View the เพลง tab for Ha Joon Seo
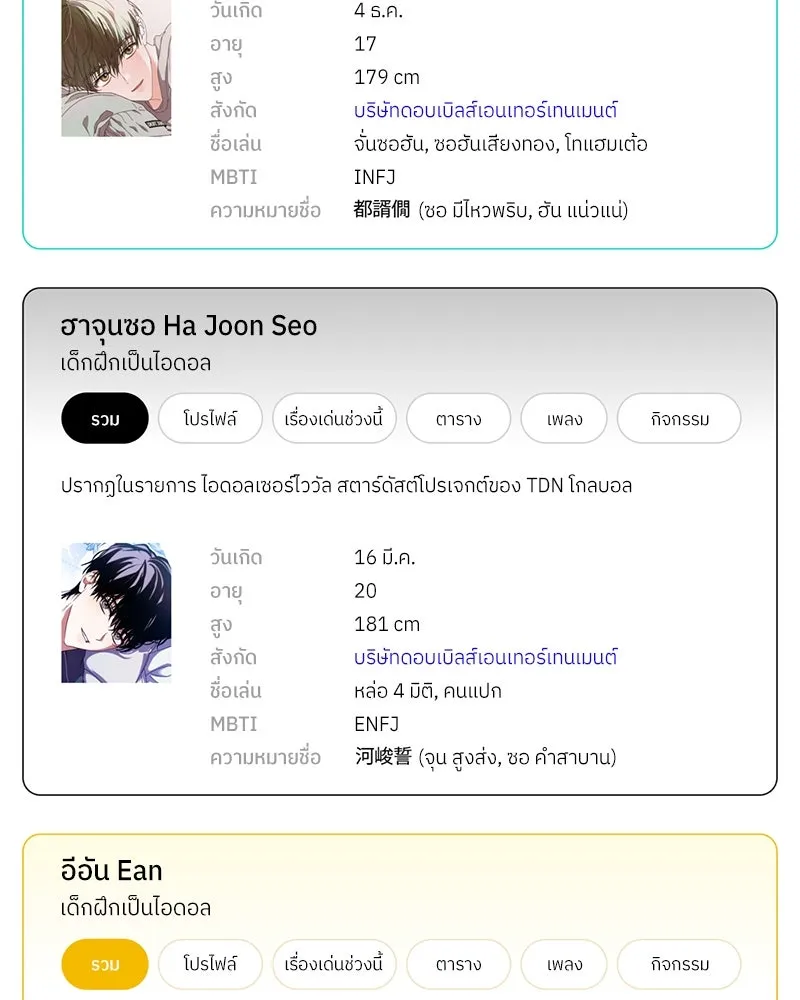Viewport: 800px width, 1000px height. click(x=563, y=418)
